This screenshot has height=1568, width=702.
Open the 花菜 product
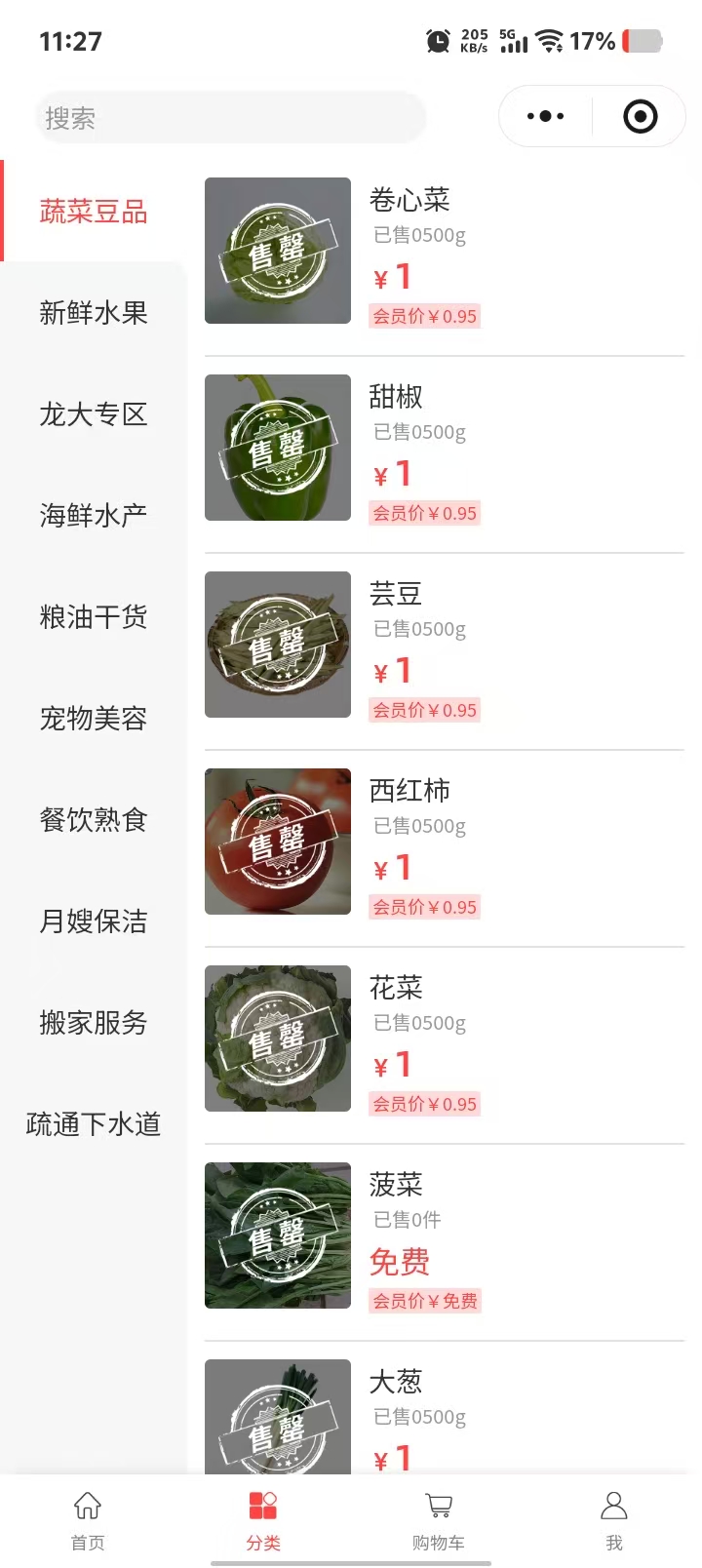(x=396, y=988)
